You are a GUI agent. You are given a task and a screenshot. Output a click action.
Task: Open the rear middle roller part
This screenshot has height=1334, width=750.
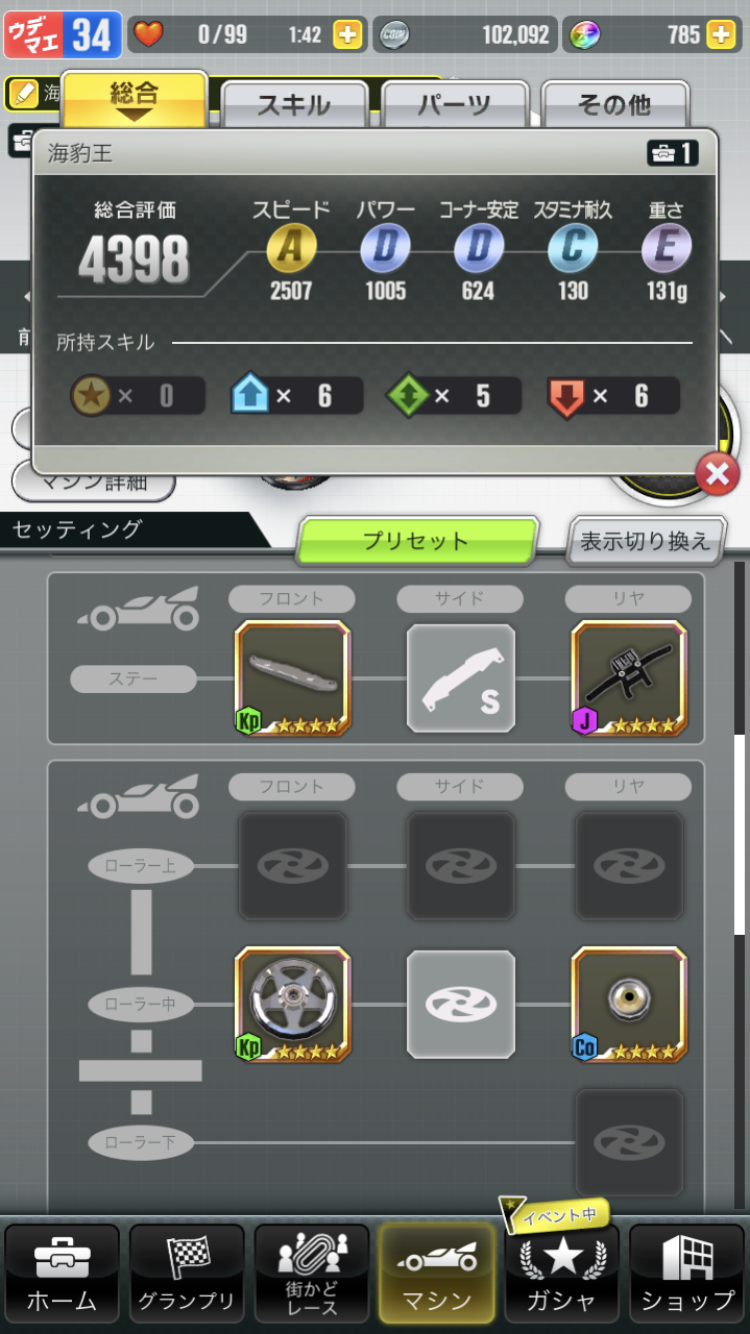click(629, 1004)
